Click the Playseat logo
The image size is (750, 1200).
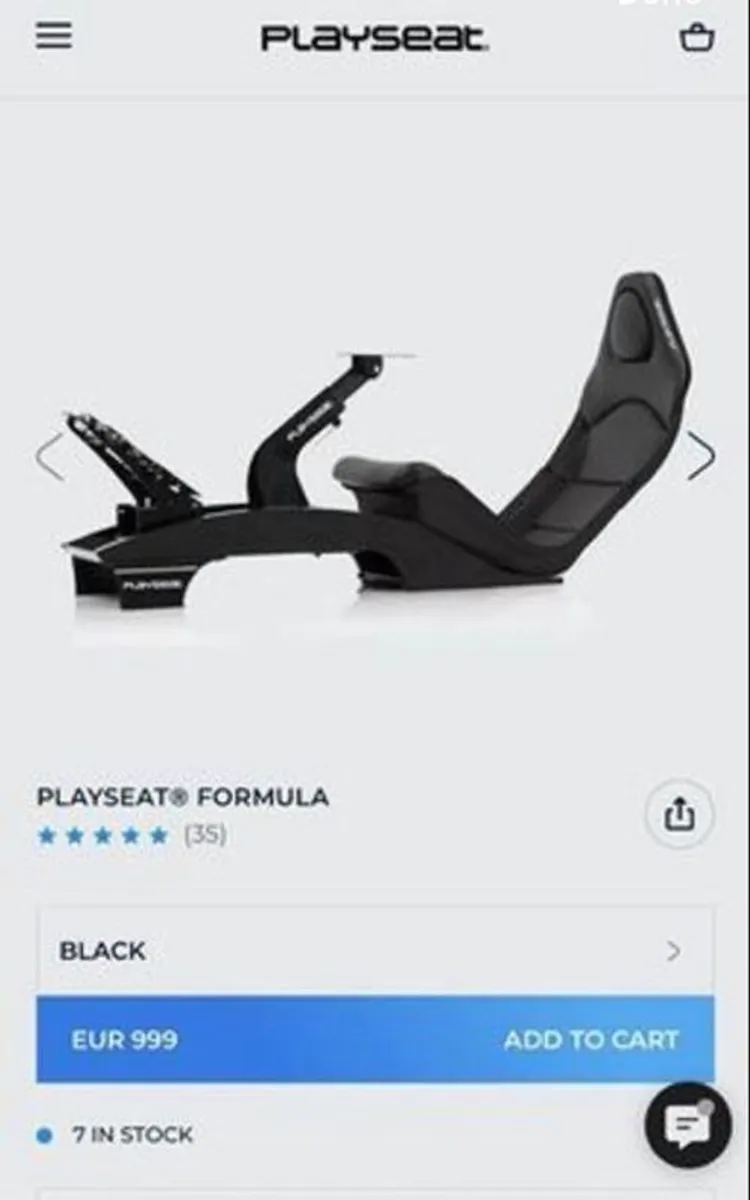tap(374, 37)
